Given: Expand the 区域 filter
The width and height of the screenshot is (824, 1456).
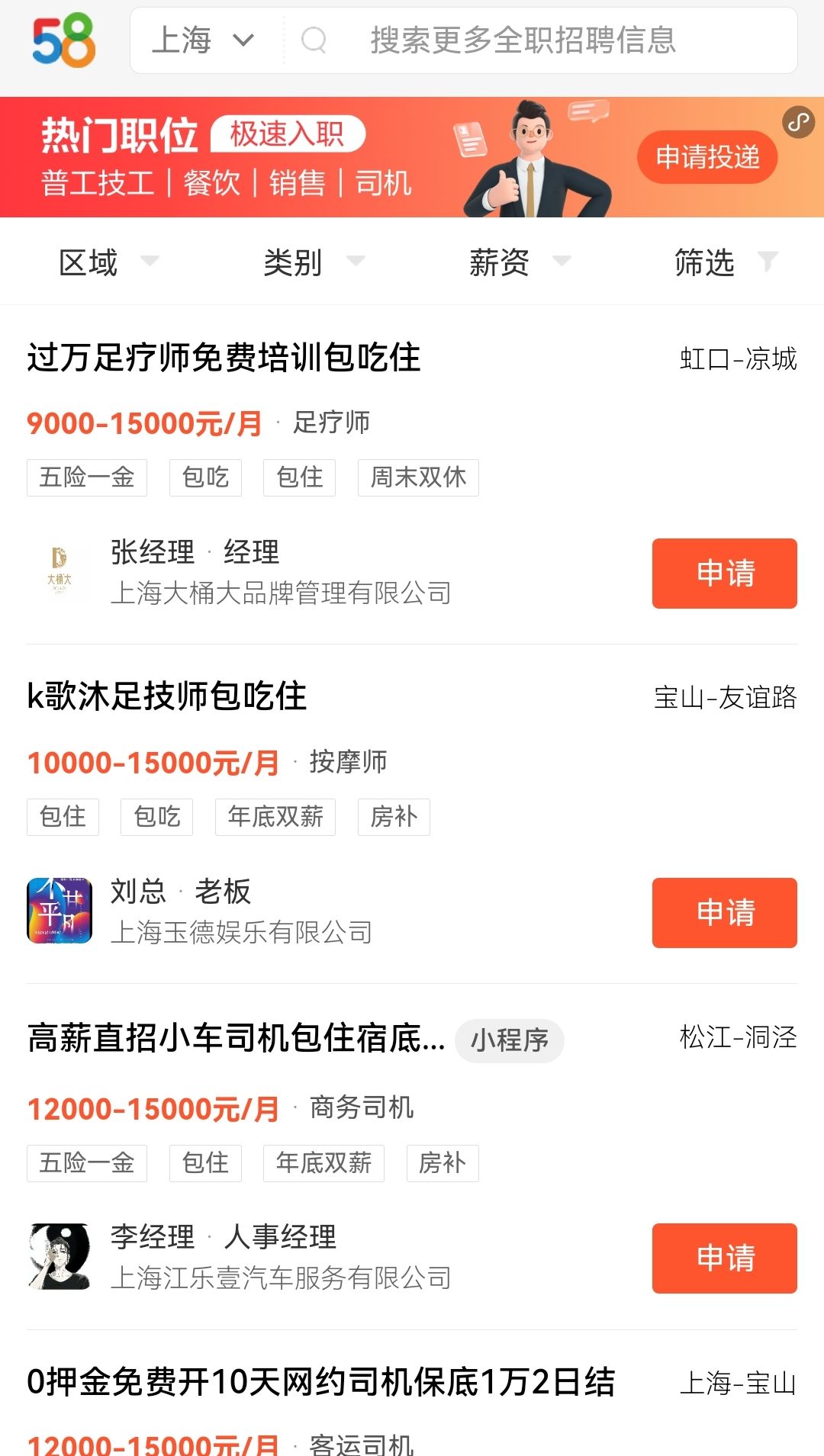Looking at the screenshot, I should click(x=108, y=262).
